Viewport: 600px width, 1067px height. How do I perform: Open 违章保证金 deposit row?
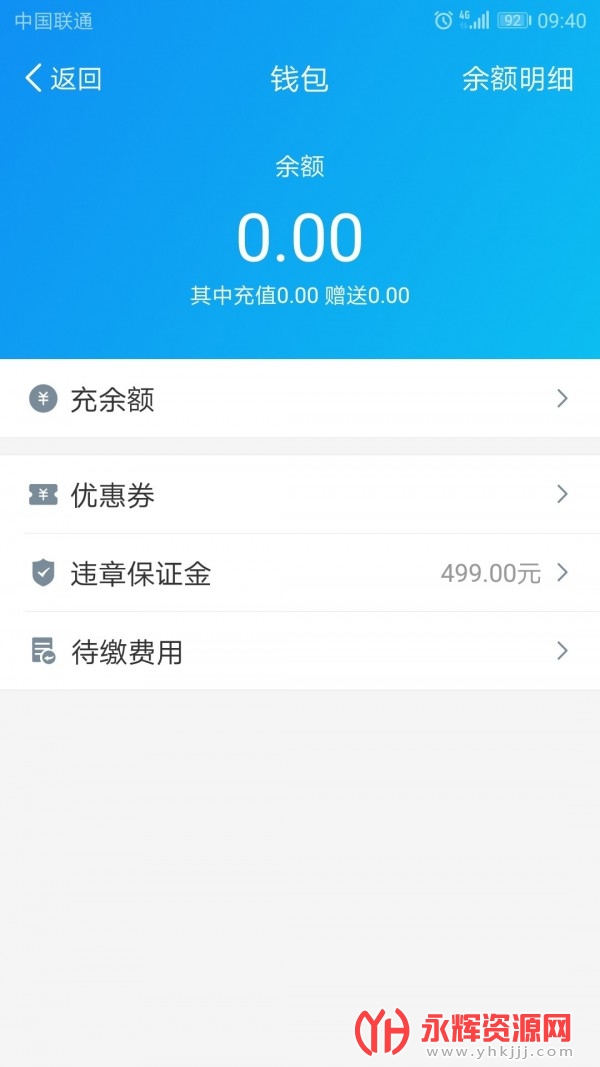coord(300,573)
